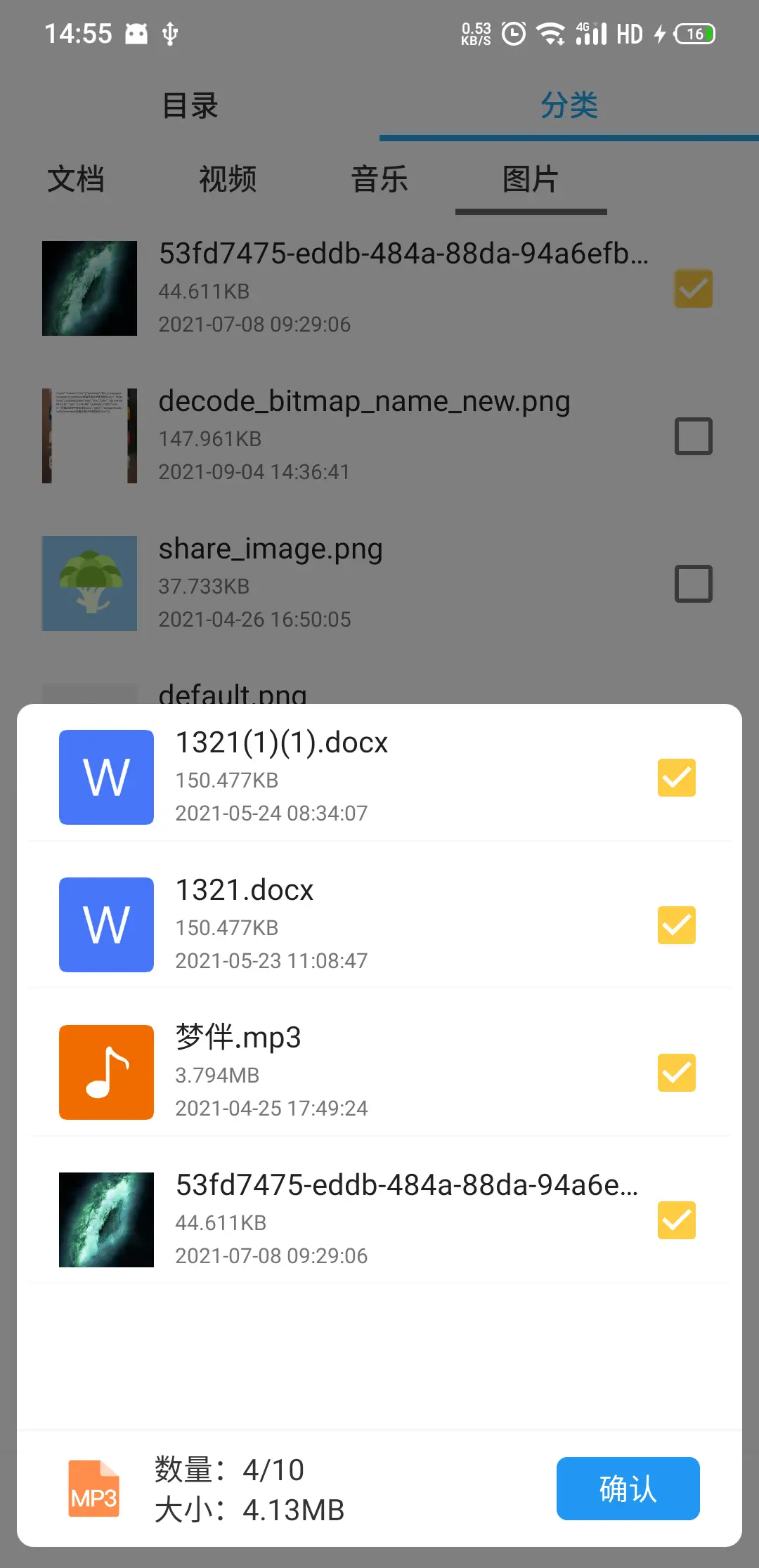
Task: Open the 文档 category
Action: pyautogui.click(x=76, y=179)
